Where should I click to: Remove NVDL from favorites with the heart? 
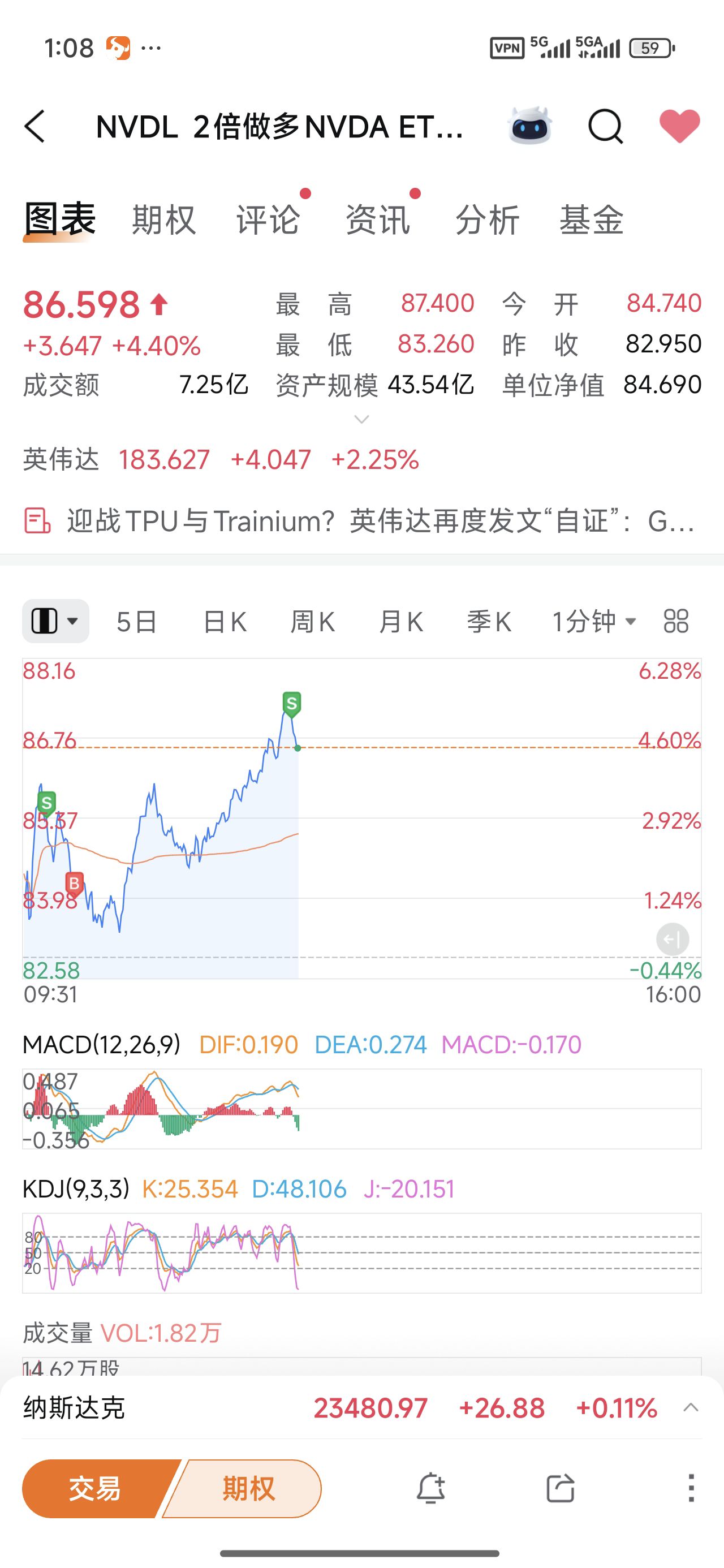(679, 126)
